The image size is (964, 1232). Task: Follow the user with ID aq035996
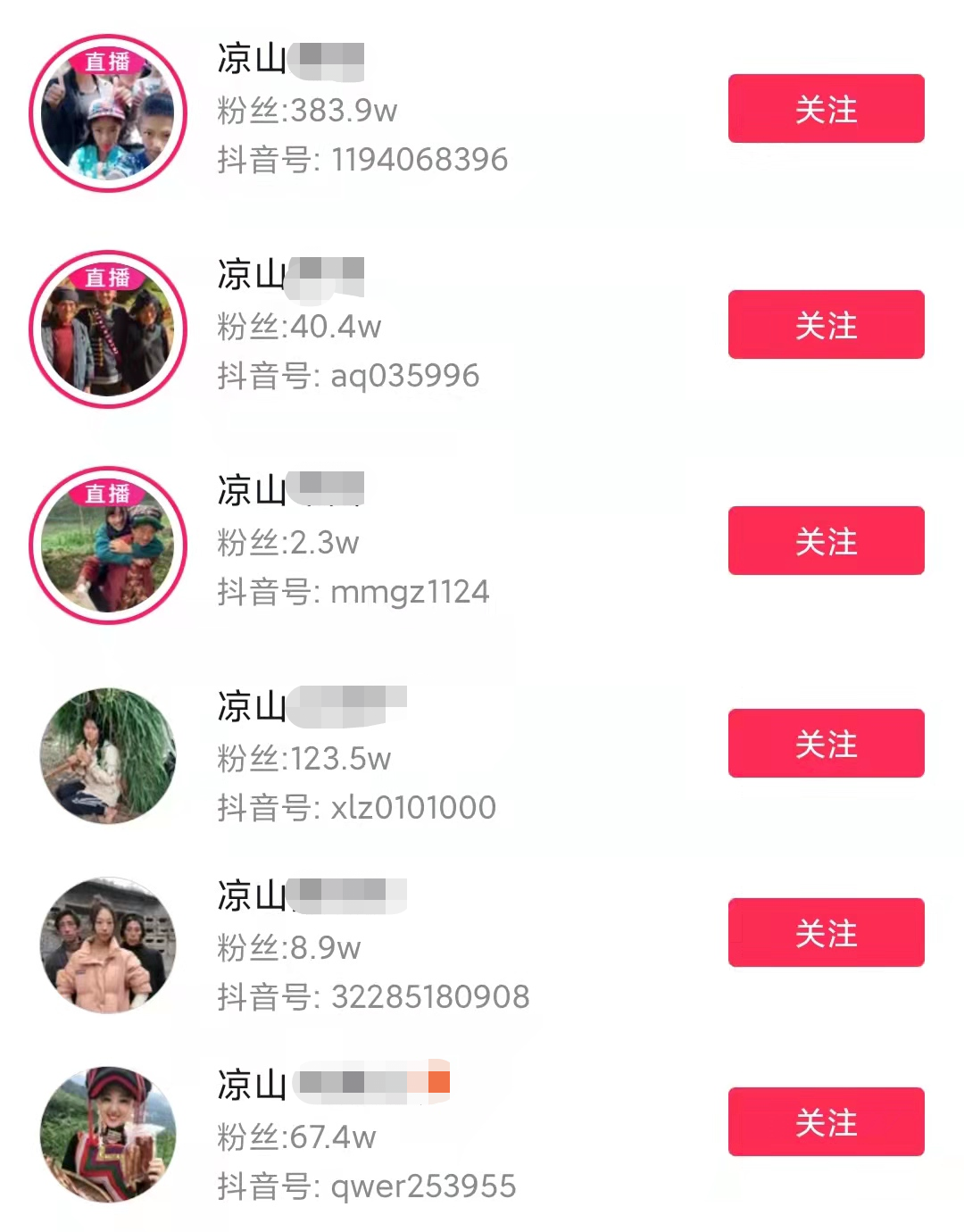[826, 325]
